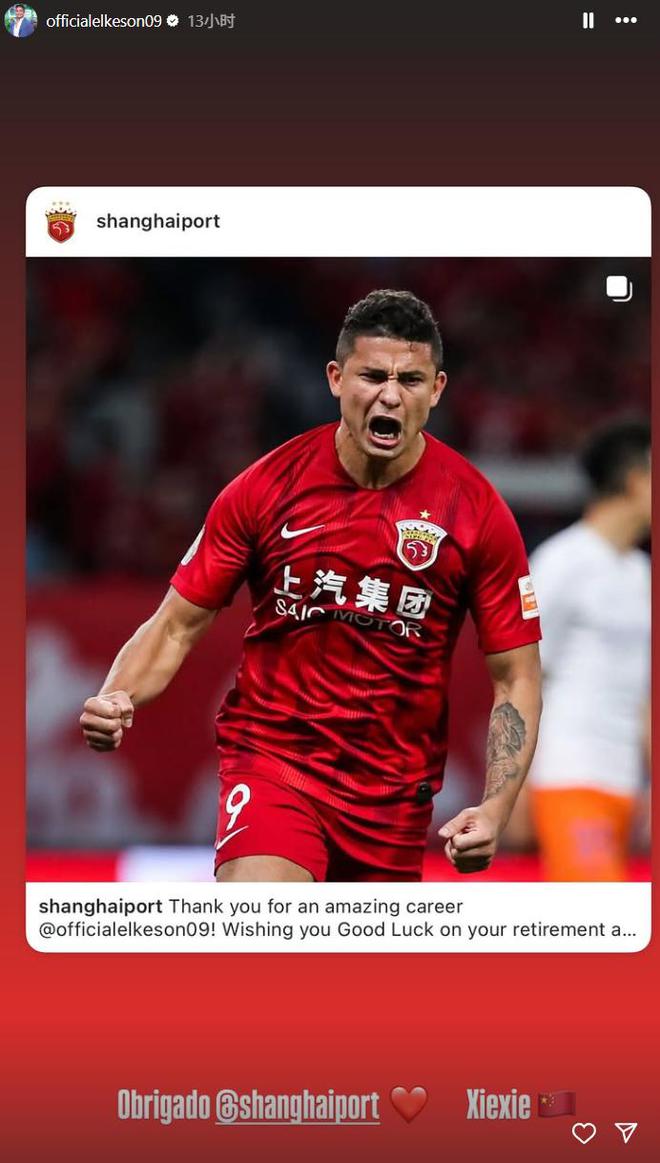Pause the story playback
Viewport: 660px width, 1163px height.
tap(588, 20)
